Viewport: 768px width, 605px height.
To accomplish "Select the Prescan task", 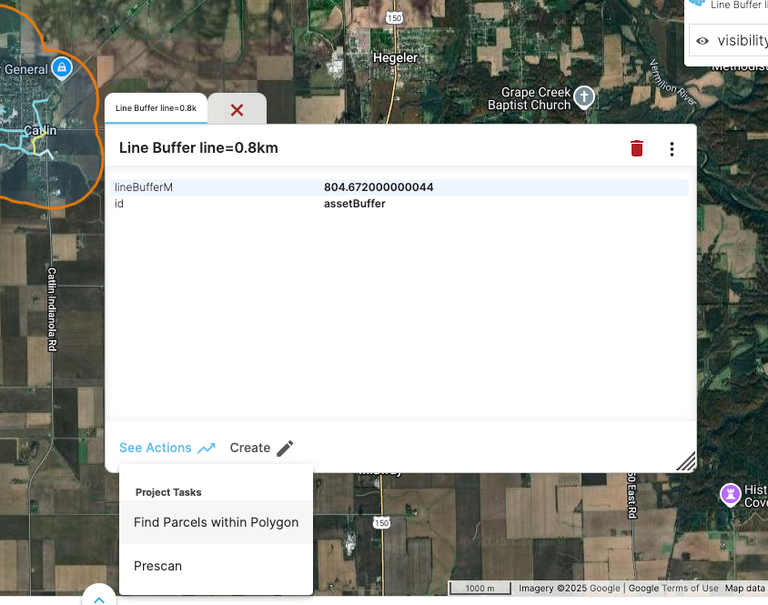I will click(x=158, y=566).
